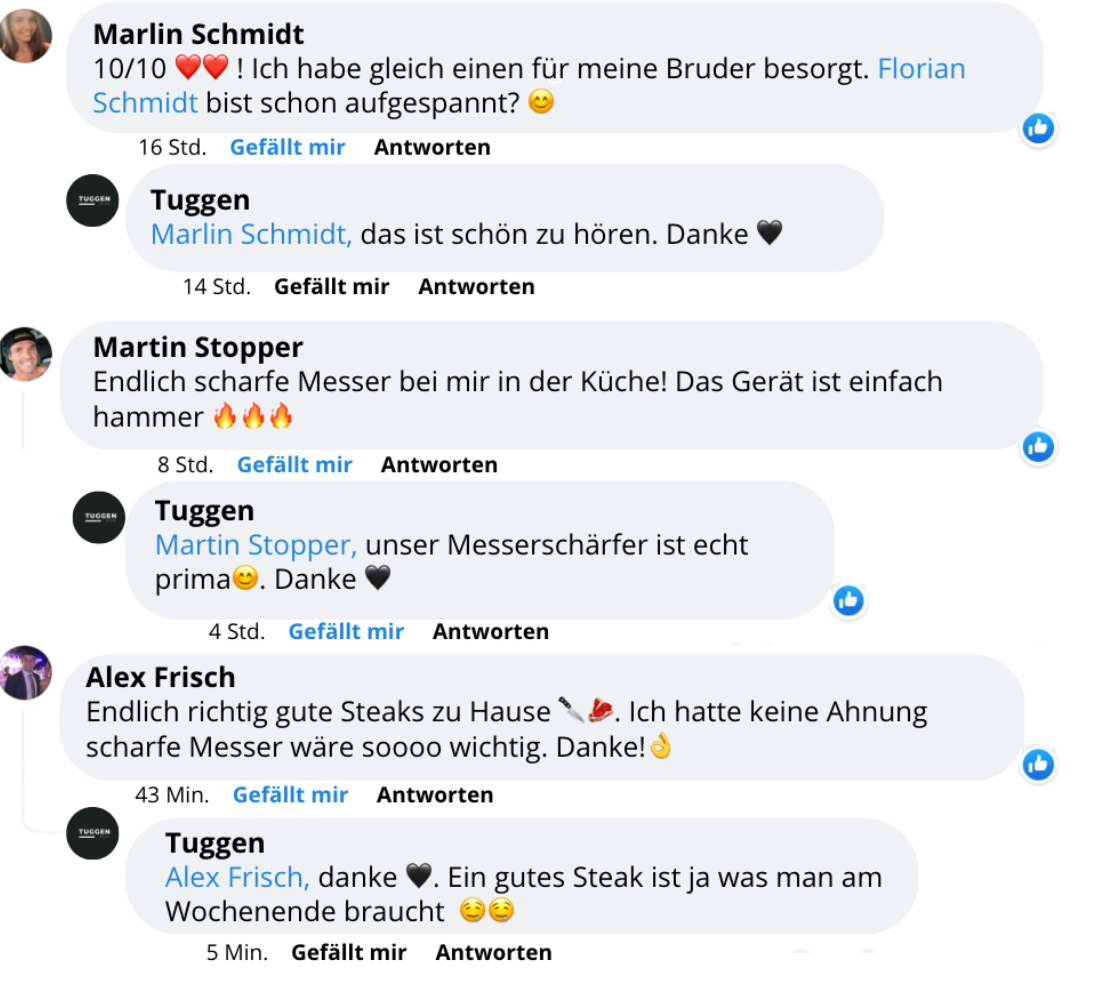Screen dimensions: 1100x1002
Task: Reply to Tuggen's 14 Std. comment
Action: [x=476, y=287]
